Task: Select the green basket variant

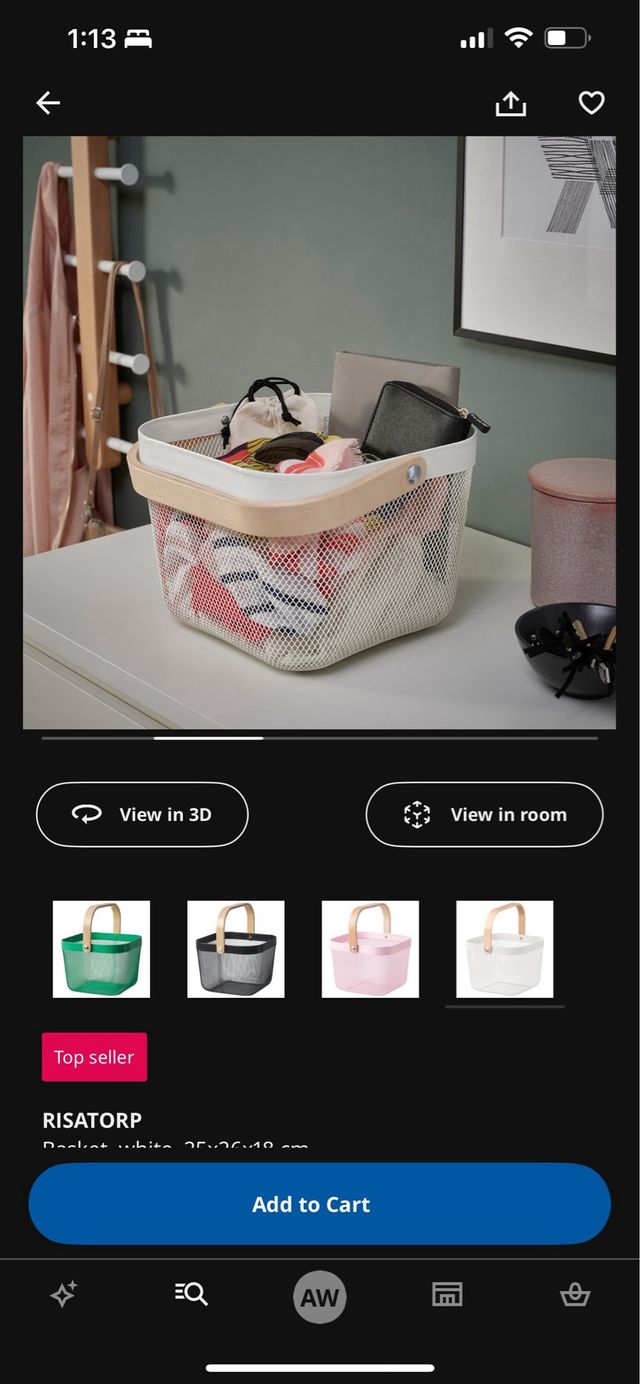Action: tap(101, 949)
